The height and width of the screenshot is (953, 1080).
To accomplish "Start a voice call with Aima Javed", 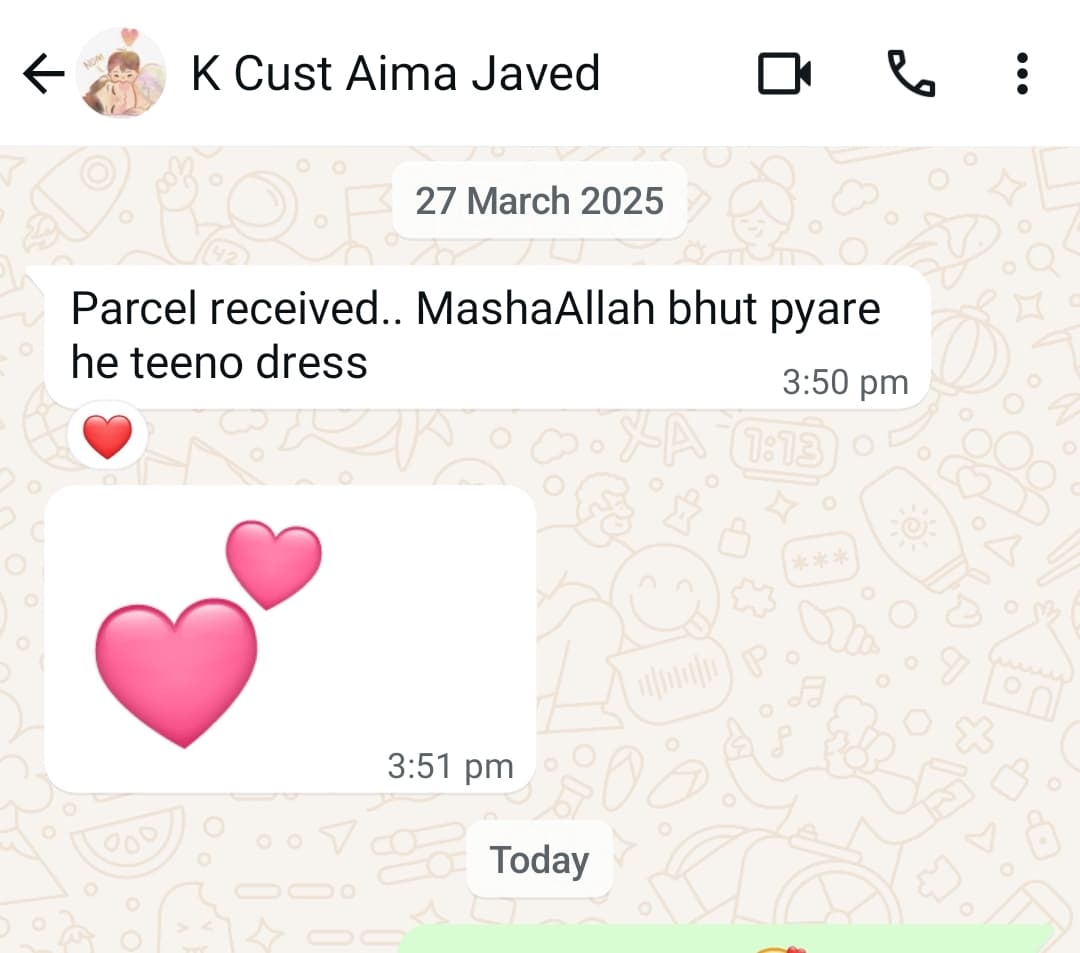I will [x=910, y=74].
